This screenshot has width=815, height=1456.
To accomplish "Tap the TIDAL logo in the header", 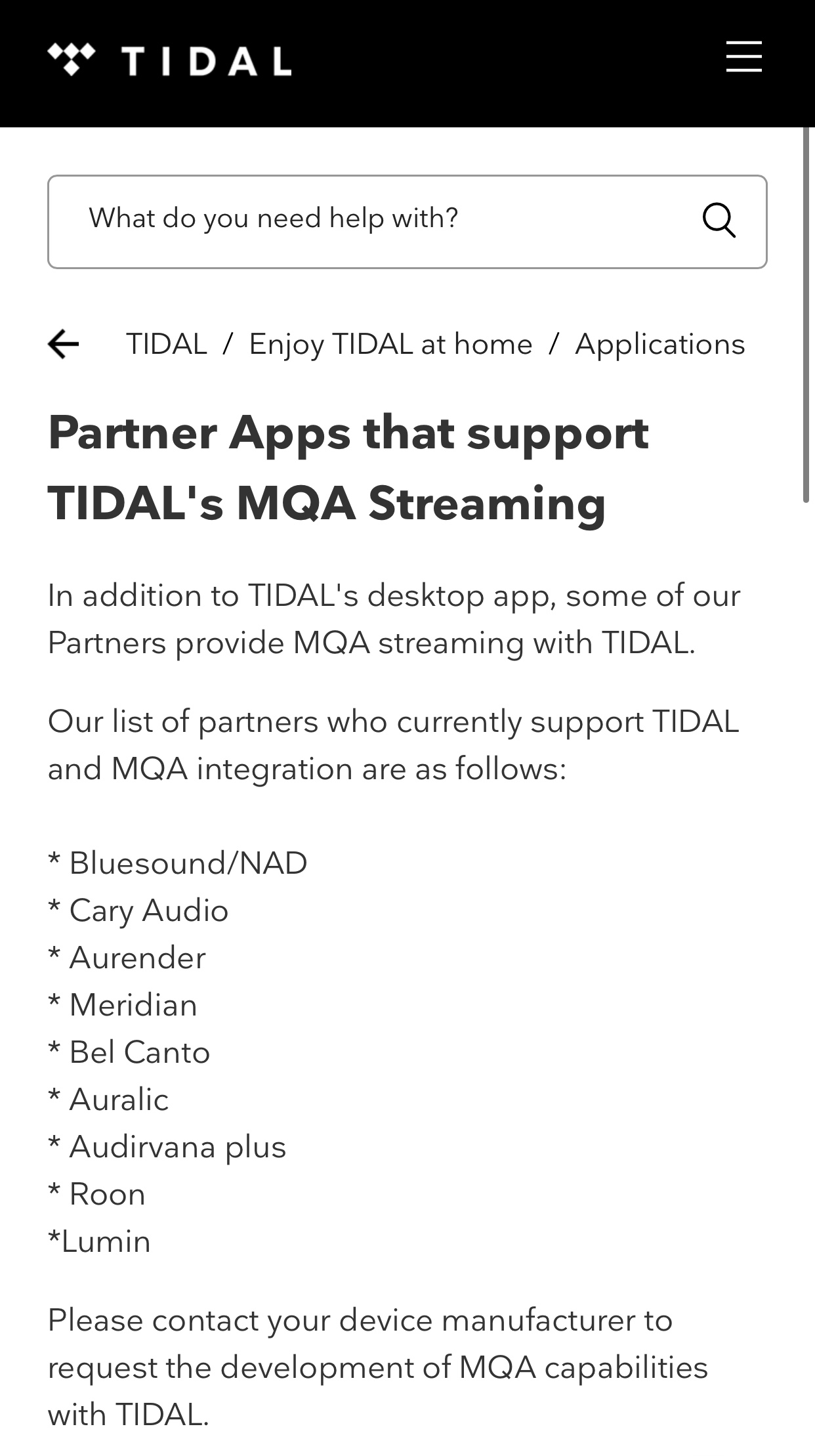I will pyautogui.click(x=169, y=60).
